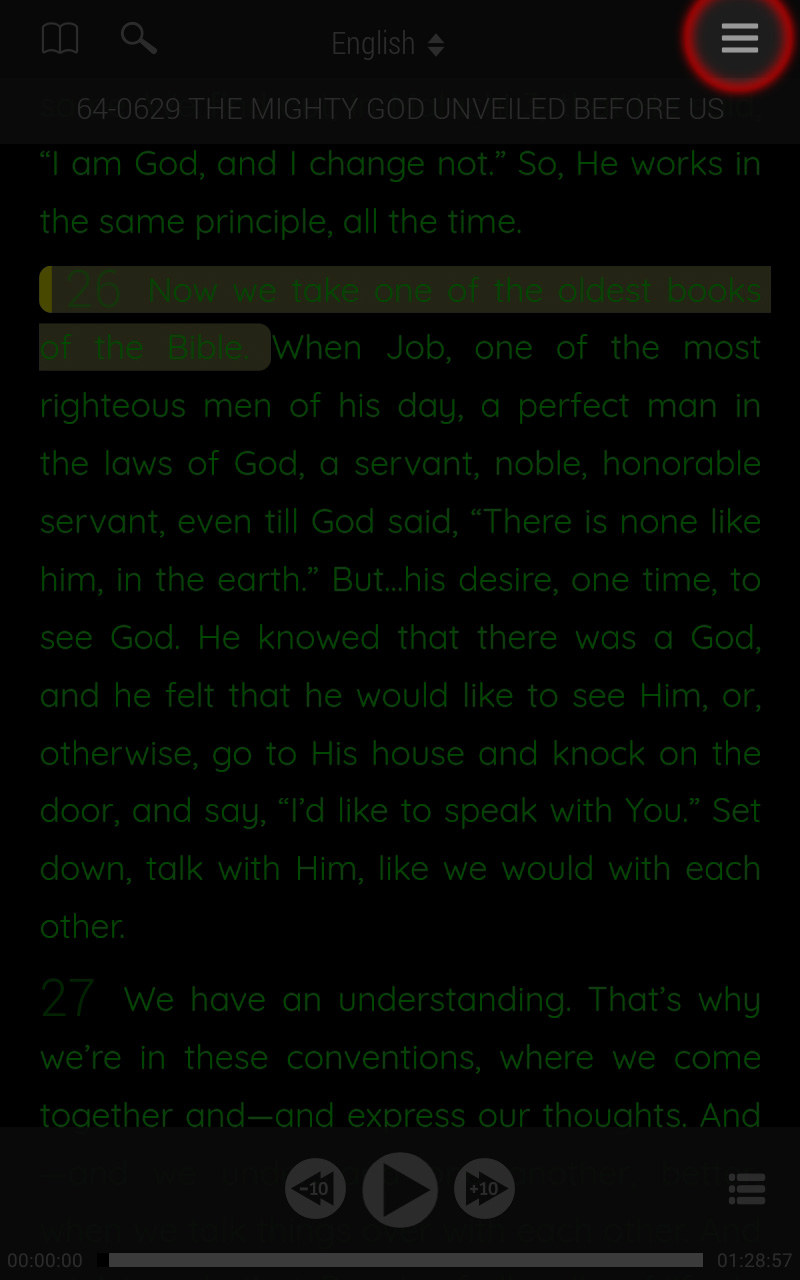Open the paragraph list icon
Viewport: 800px width, 1280px height.
tap(747, 1189)
